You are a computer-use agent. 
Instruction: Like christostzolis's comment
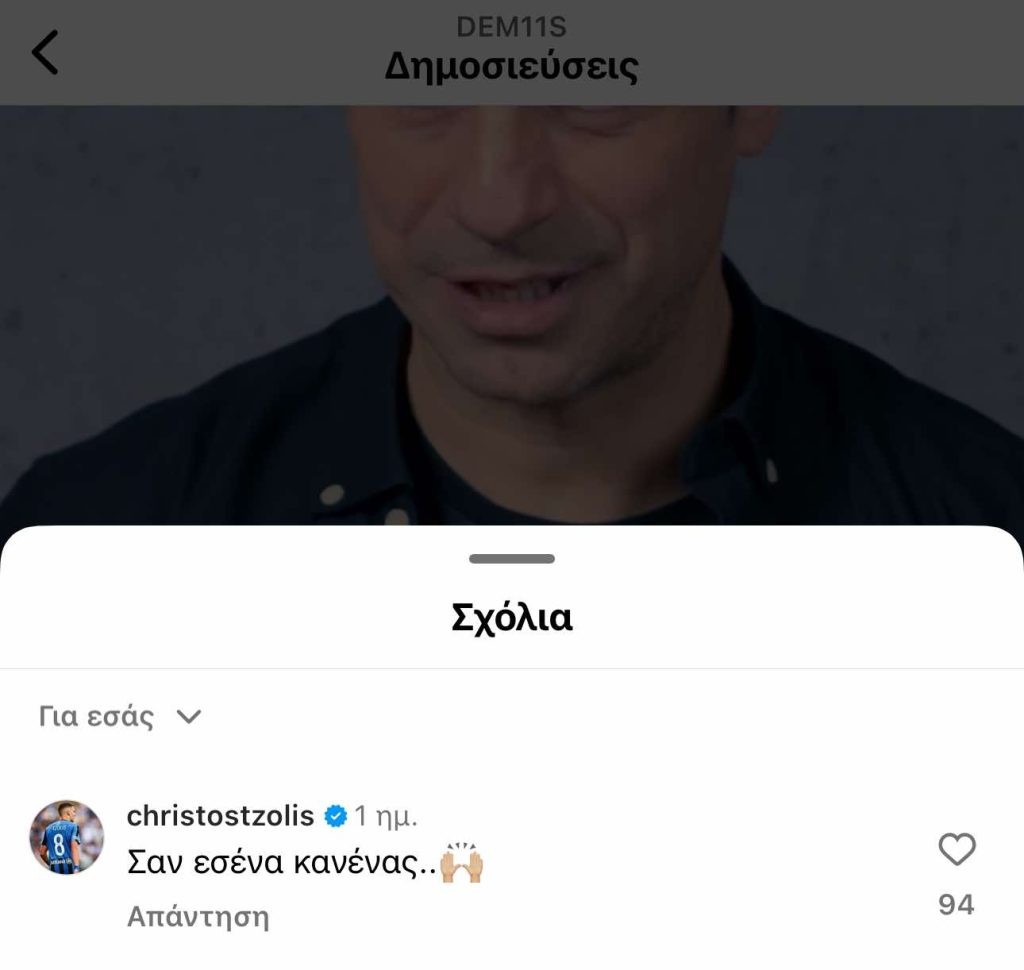click(x=956, y=851)
